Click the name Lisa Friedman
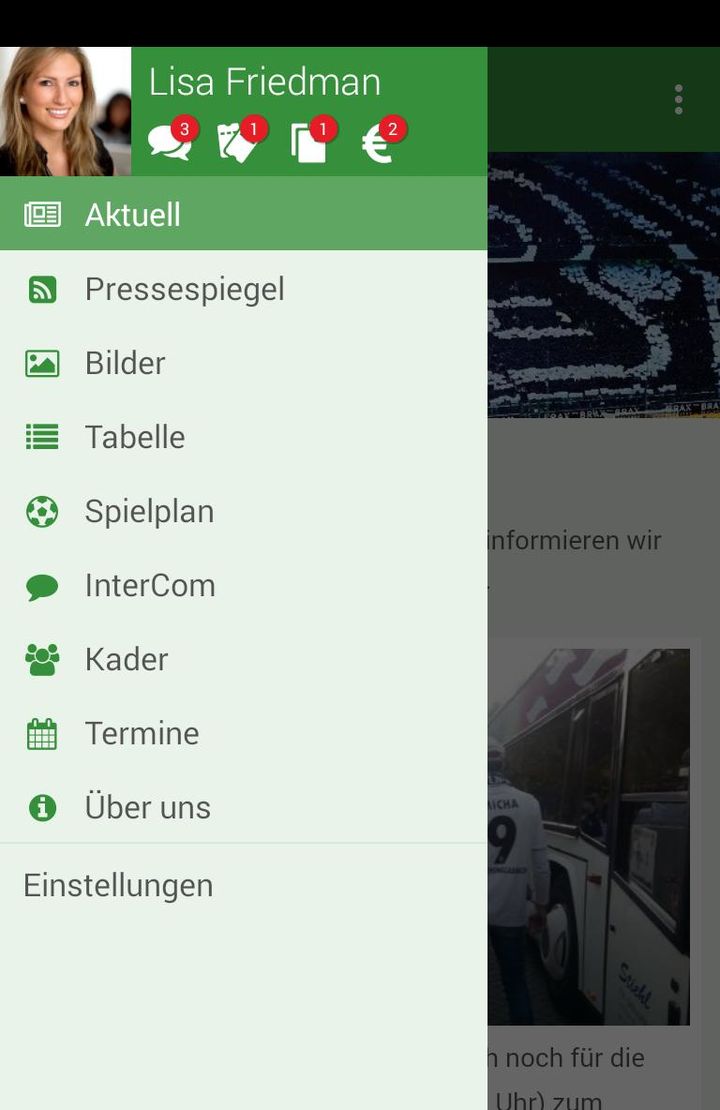The width and height of the screenshot is (720, 1110). [266, 82]
